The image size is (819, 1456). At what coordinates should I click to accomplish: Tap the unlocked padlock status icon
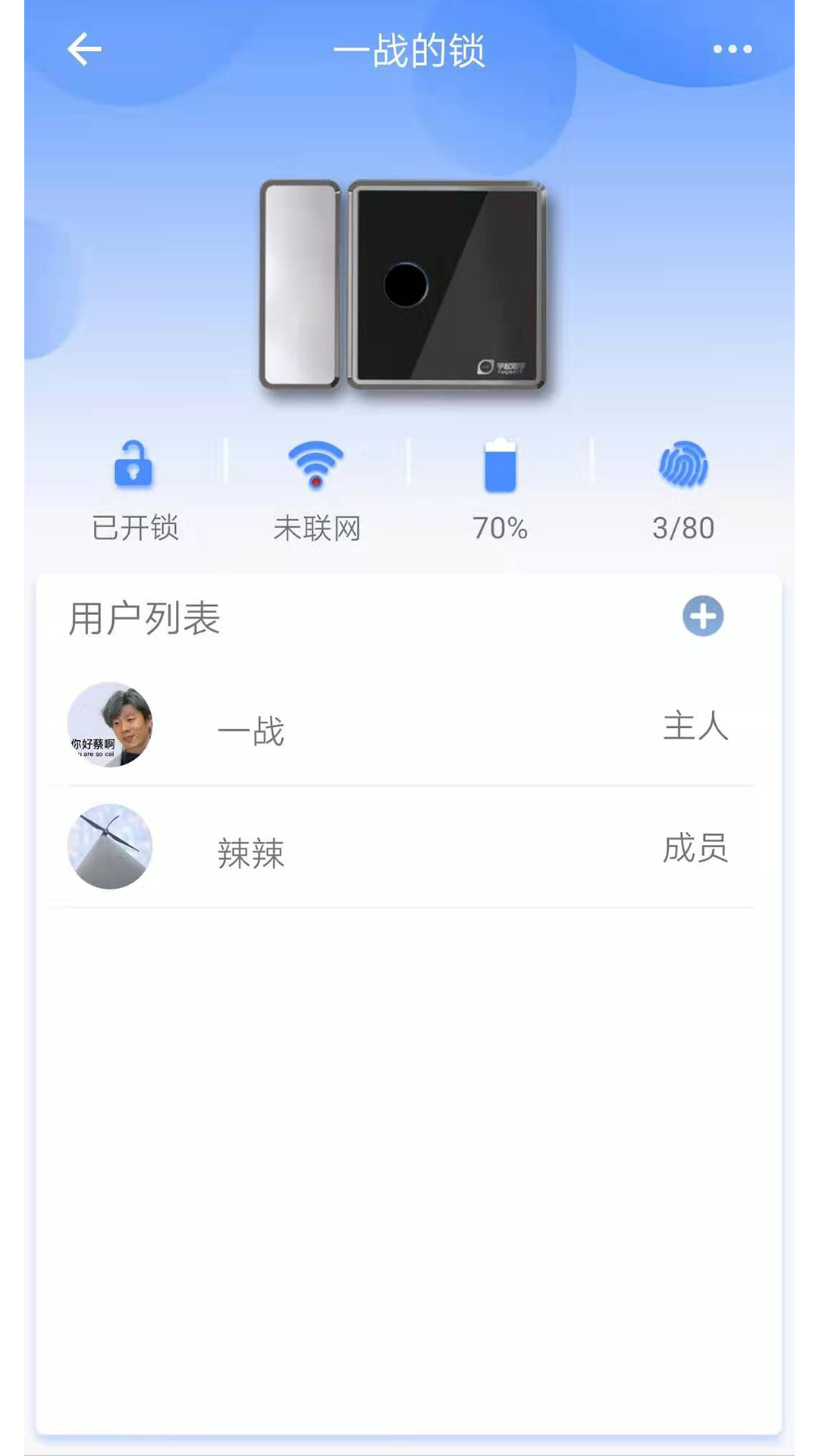tap(133, 468)
